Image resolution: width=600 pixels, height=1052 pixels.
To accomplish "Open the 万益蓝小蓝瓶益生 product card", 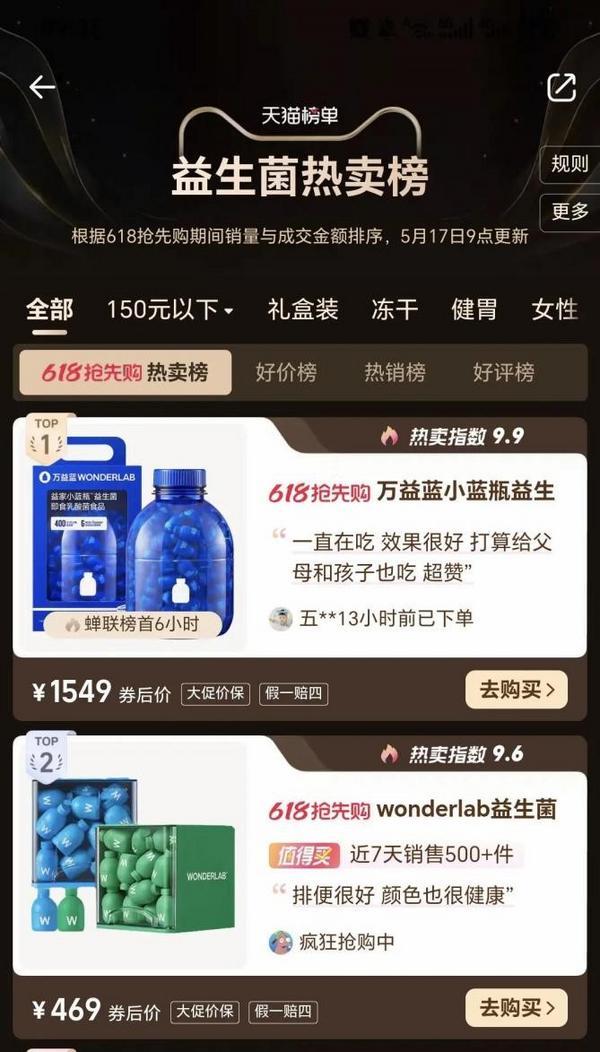I will point(411,492).
